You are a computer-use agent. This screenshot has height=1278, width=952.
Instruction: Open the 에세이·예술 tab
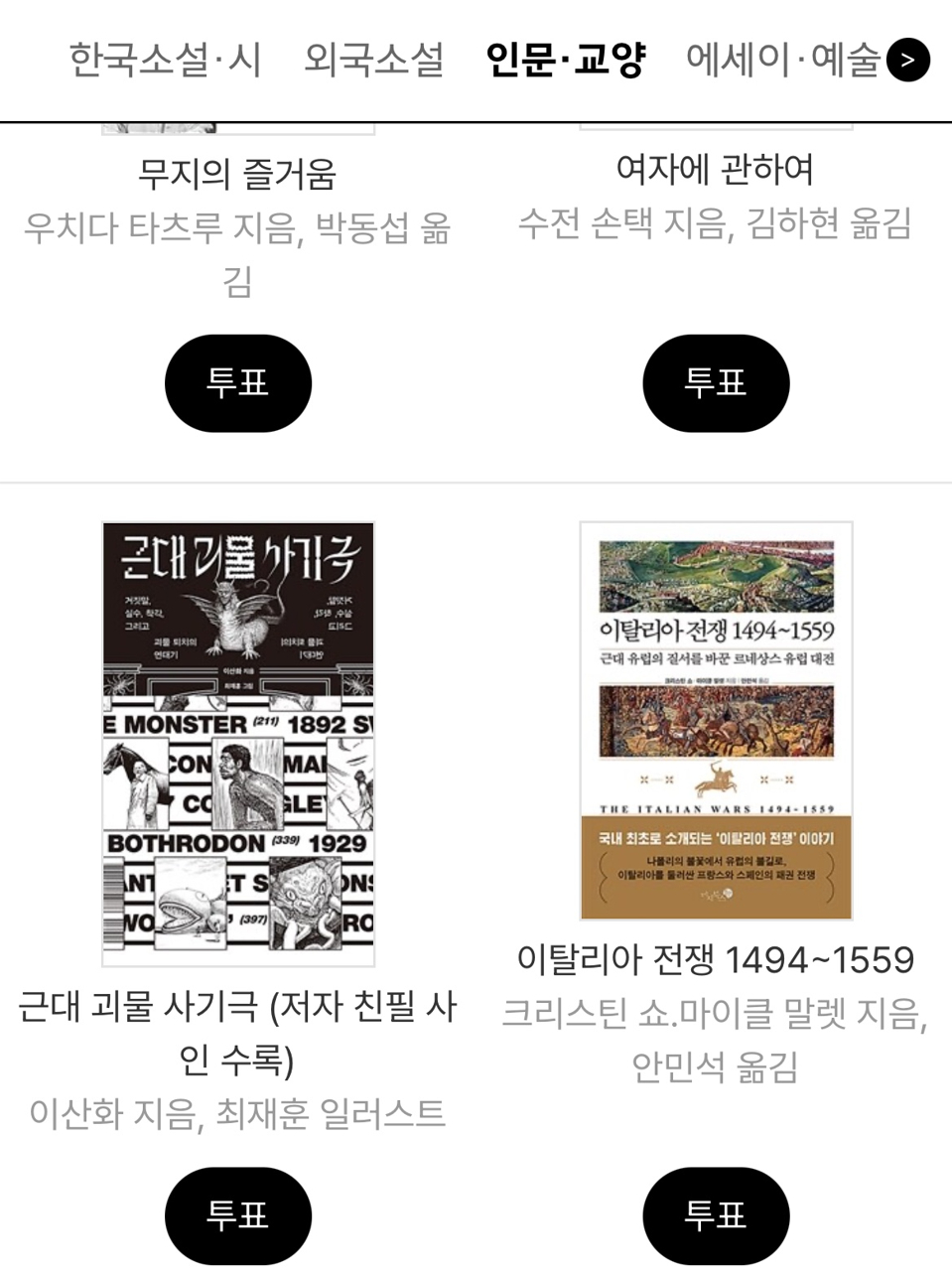click(x=781, y=60)
